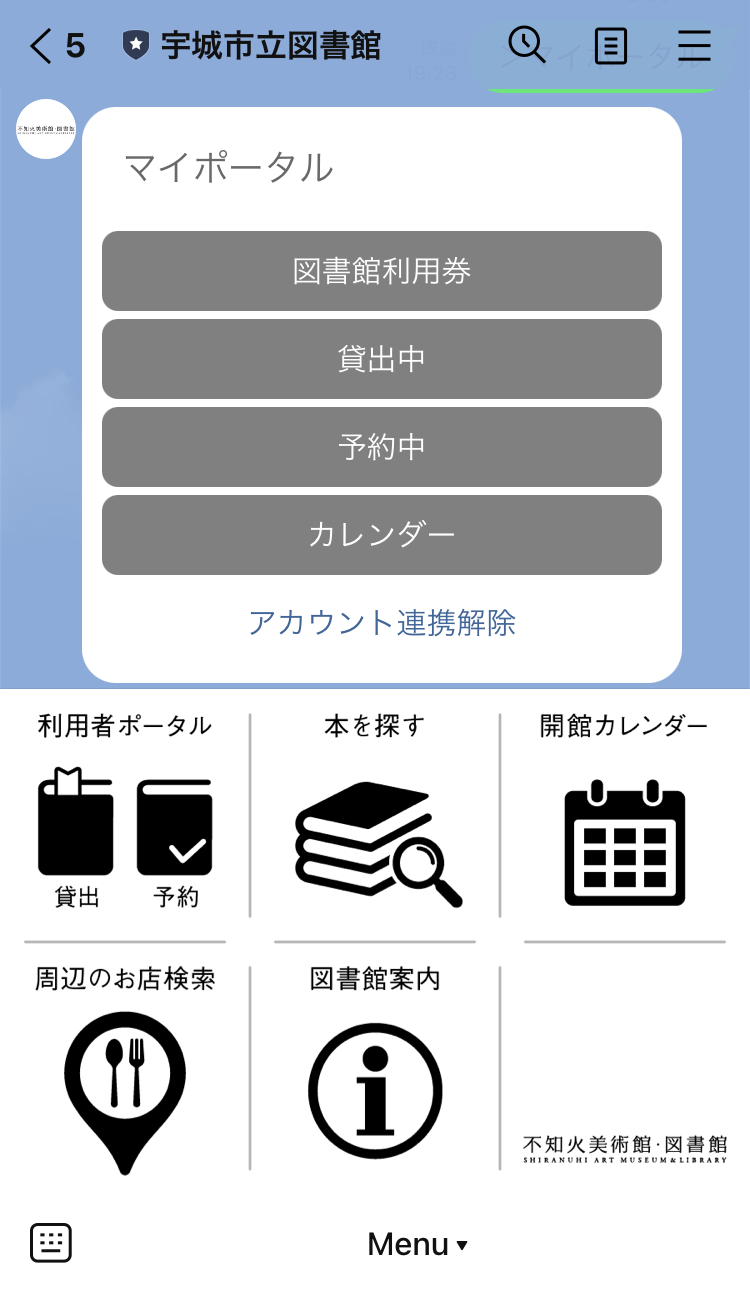The width and height of the screenshot is (750, 1295).
Task: Open 図書館利用券 library card
Action: (x=382, y=271)
